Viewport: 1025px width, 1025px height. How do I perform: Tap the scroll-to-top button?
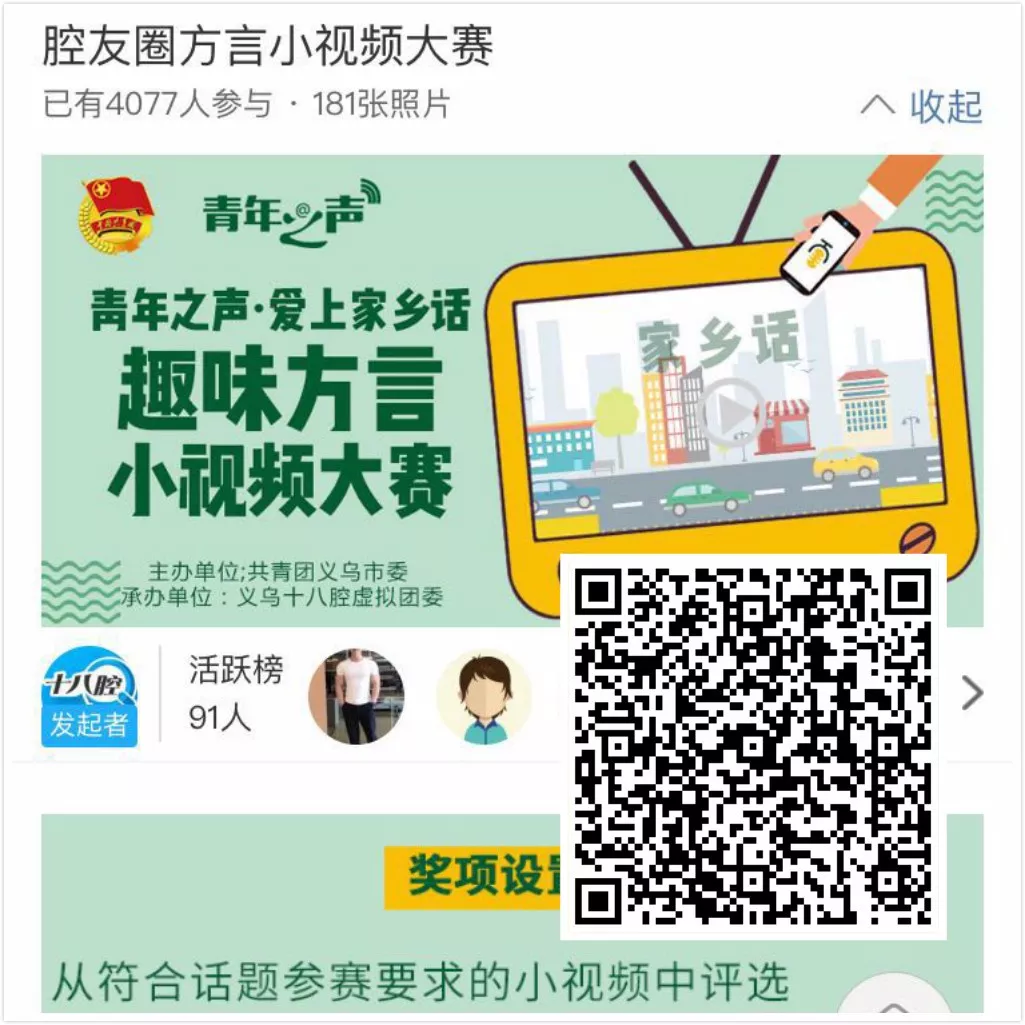(893, 1003)
